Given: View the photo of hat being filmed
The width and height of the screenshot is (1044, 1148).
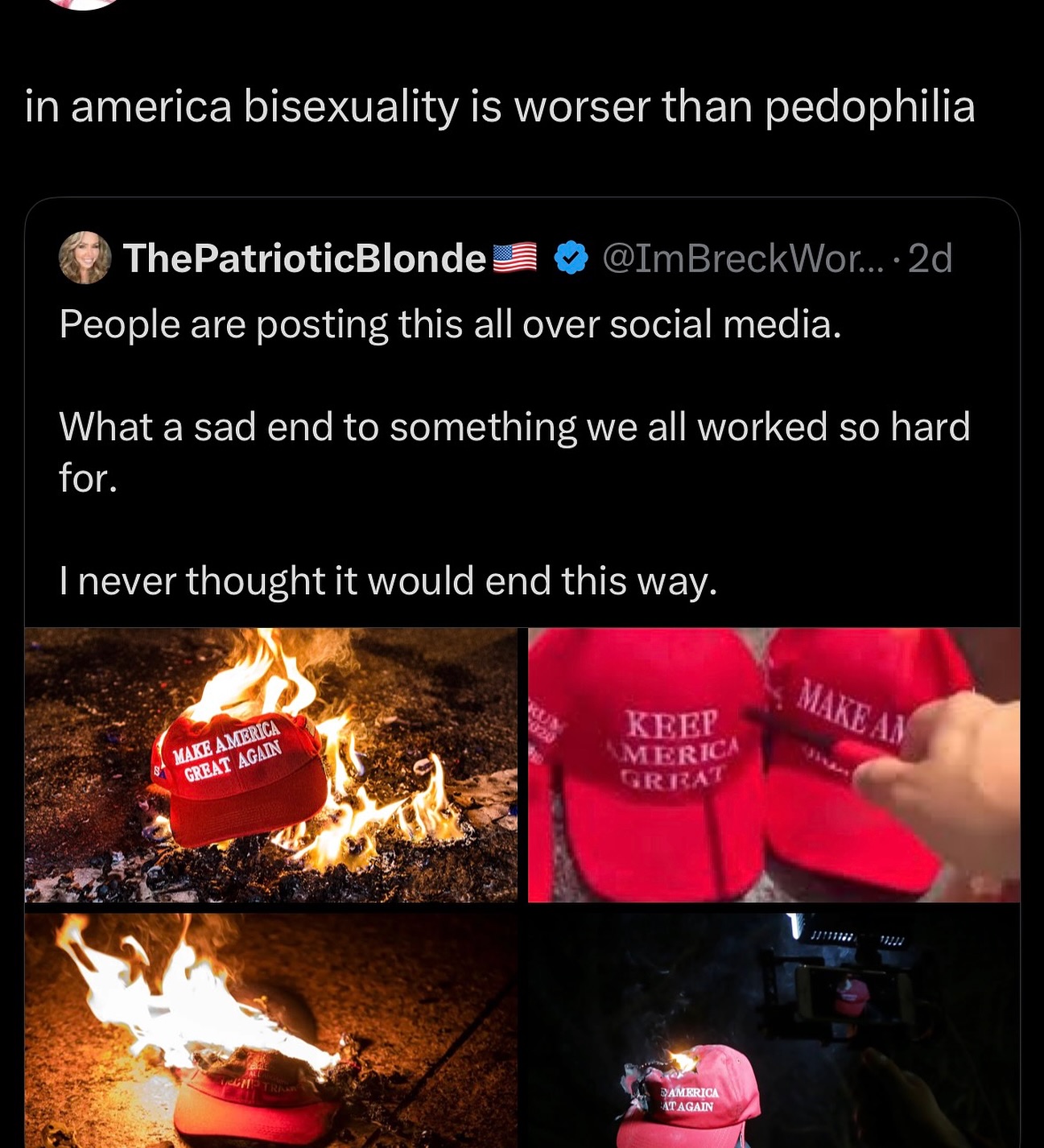Looking at the screenshot, I should (x=774, y=1030).
